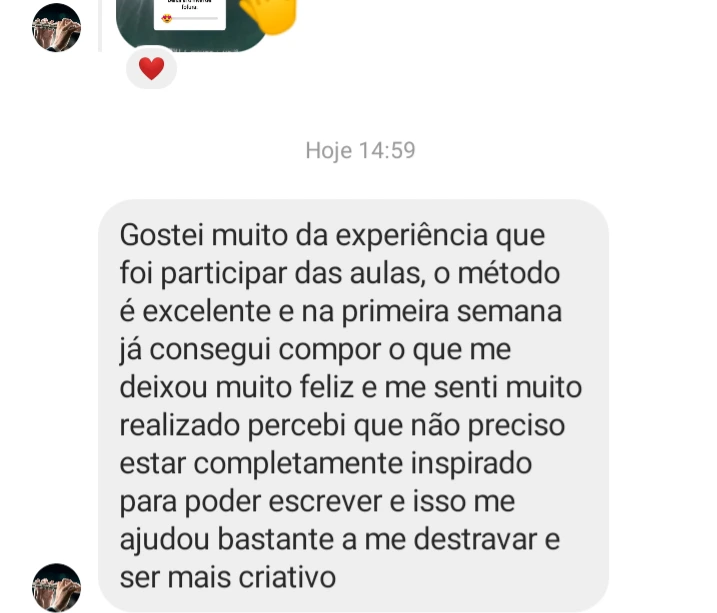This screenshot has width=717, height=613.
Task: Open the shared story preview above the heart
Action: (x=192, y=22)
